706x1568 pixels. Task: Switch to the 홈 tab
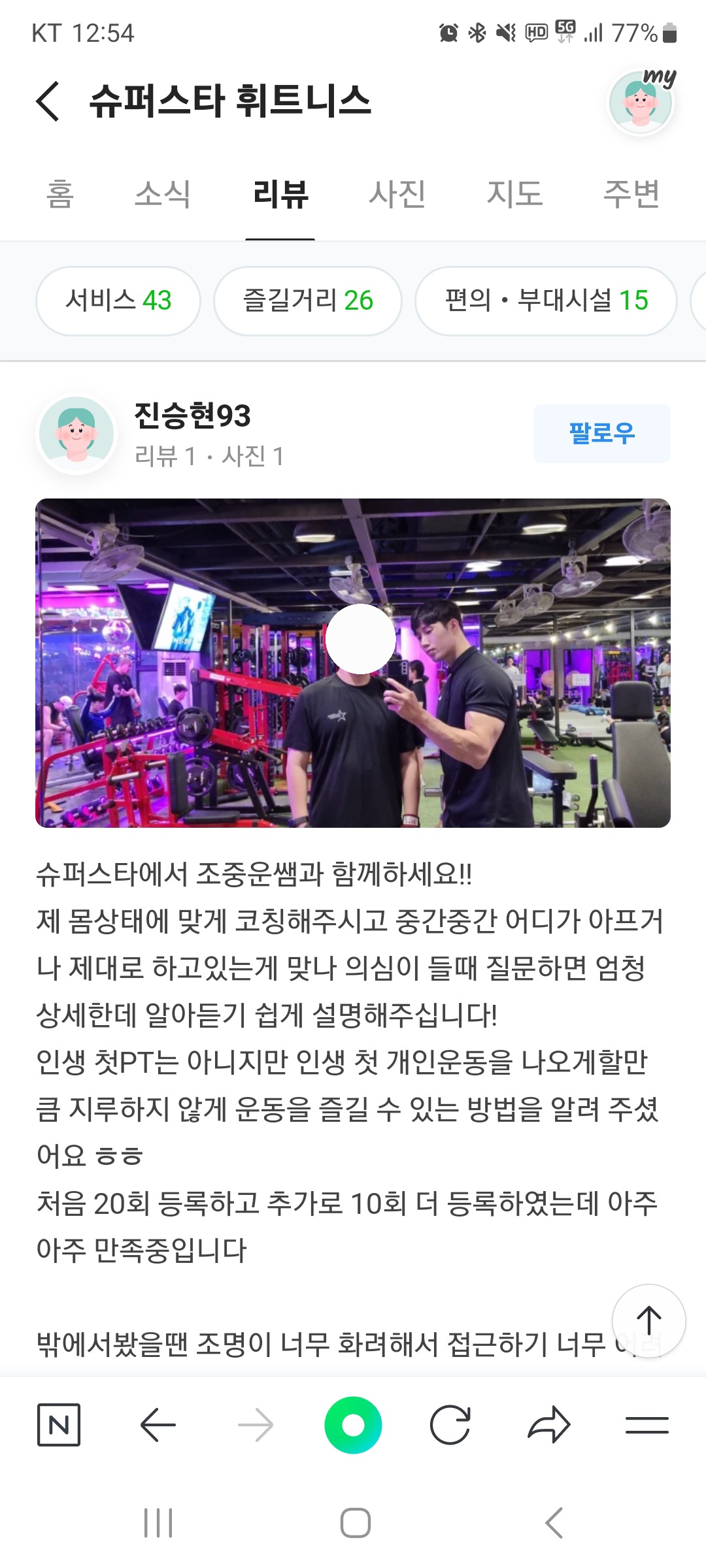point(60,194)
